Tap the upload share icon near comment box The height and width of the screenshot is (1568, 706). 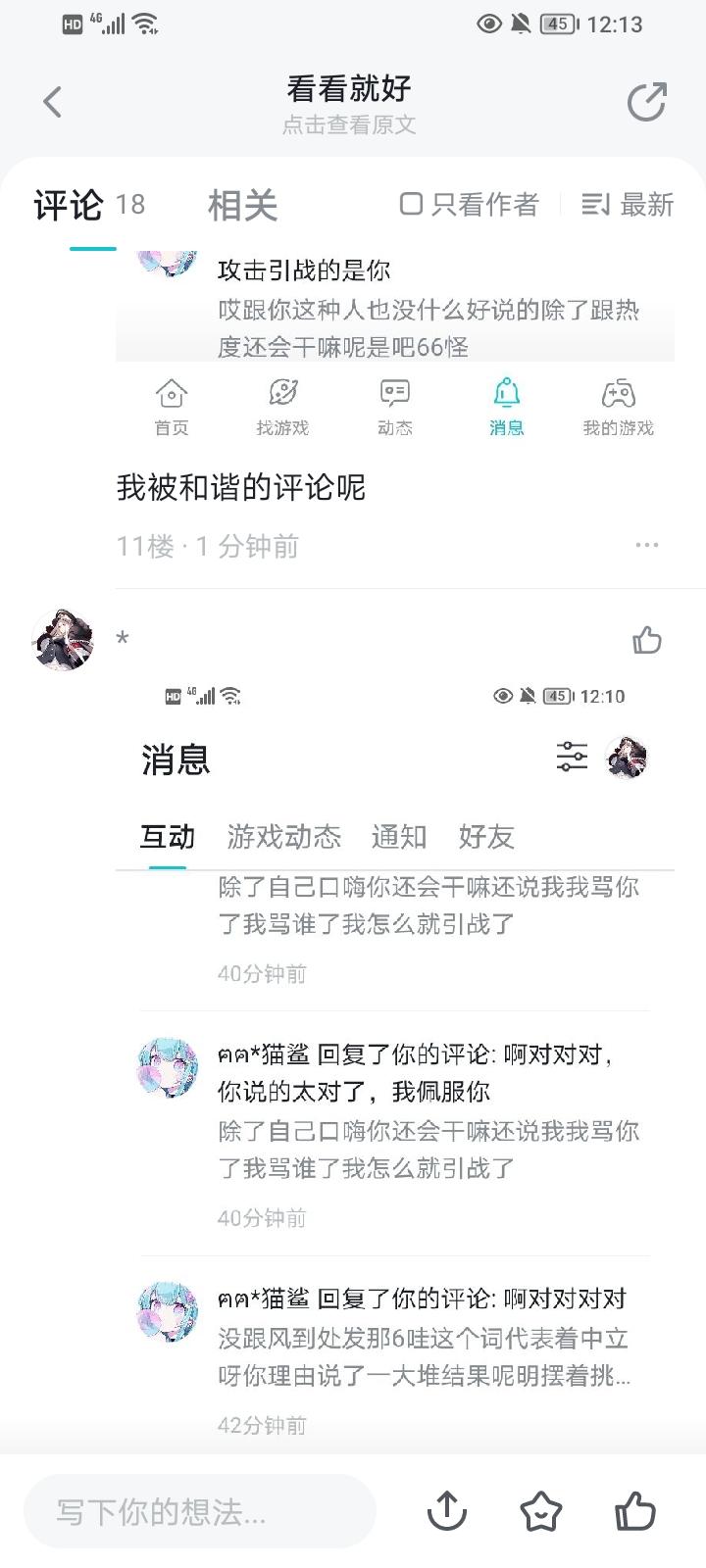447,1512
